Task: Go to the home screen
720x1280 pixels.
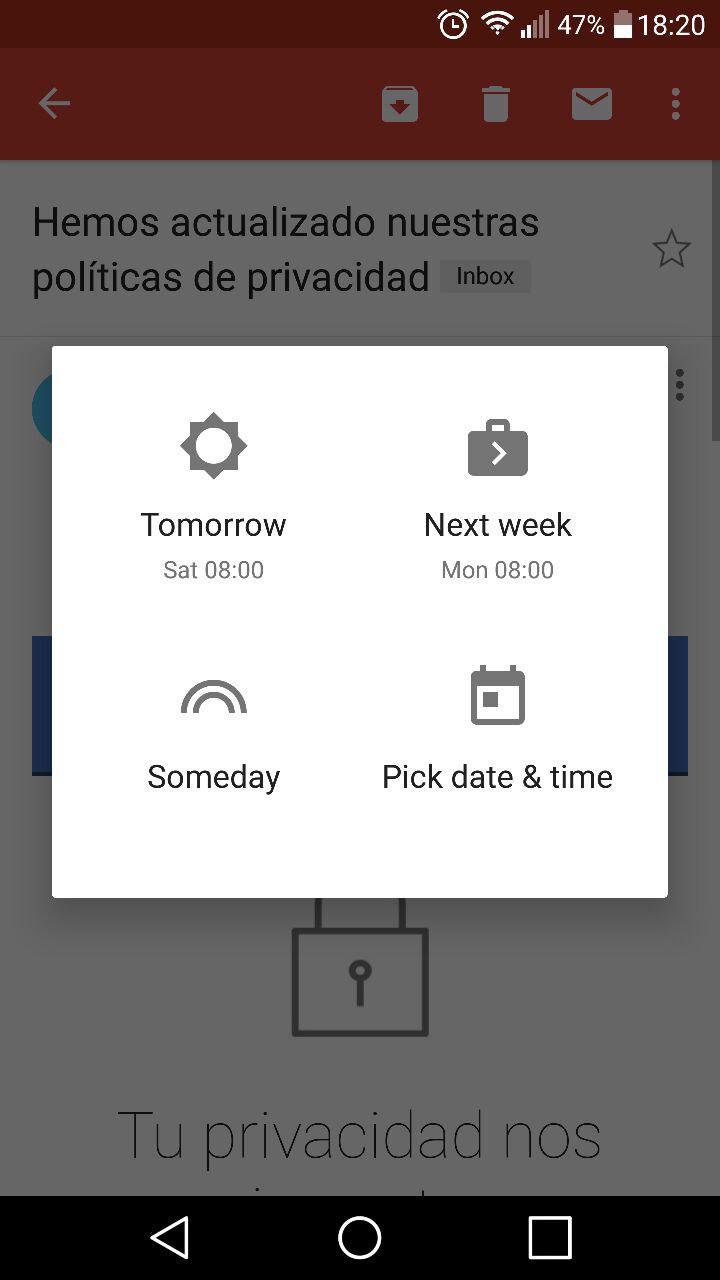Action: point(360,1237)
